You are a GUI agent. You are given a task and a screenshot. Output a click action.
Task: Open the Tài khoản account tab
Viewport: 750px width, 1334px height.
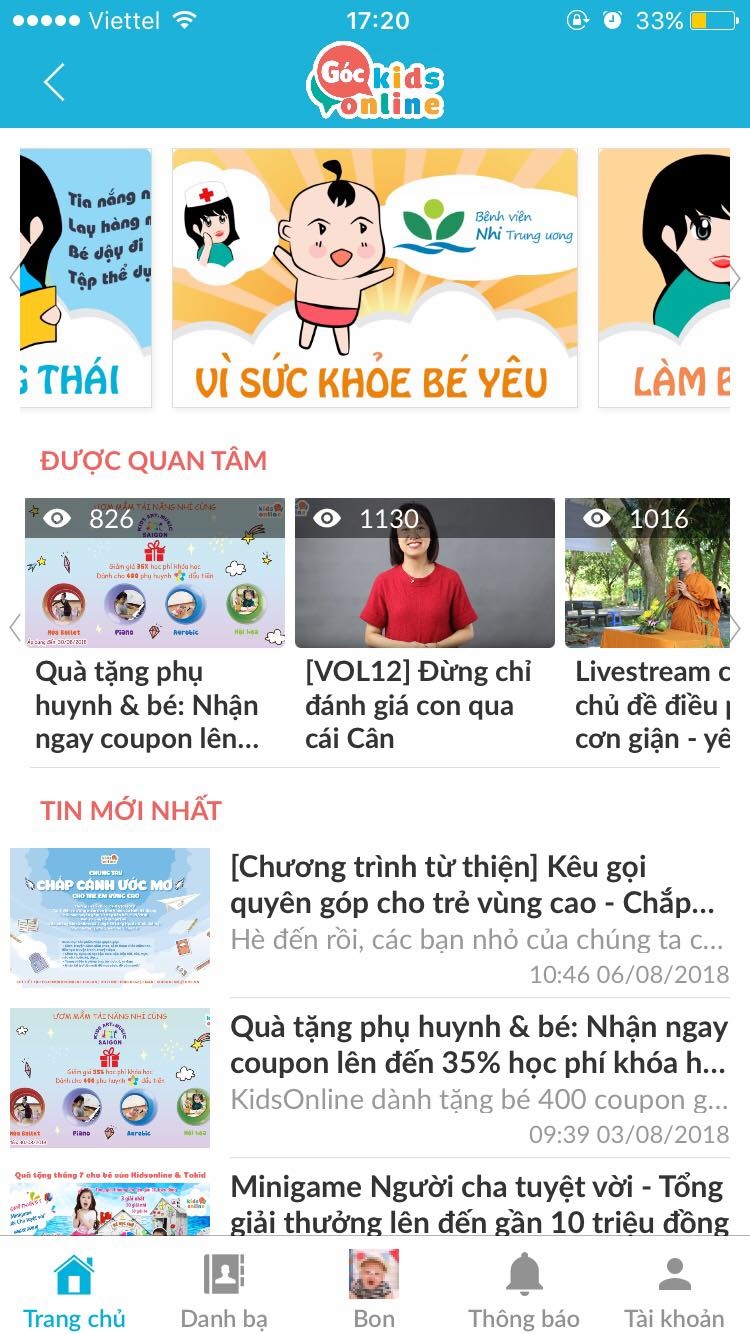(674, 1290)
